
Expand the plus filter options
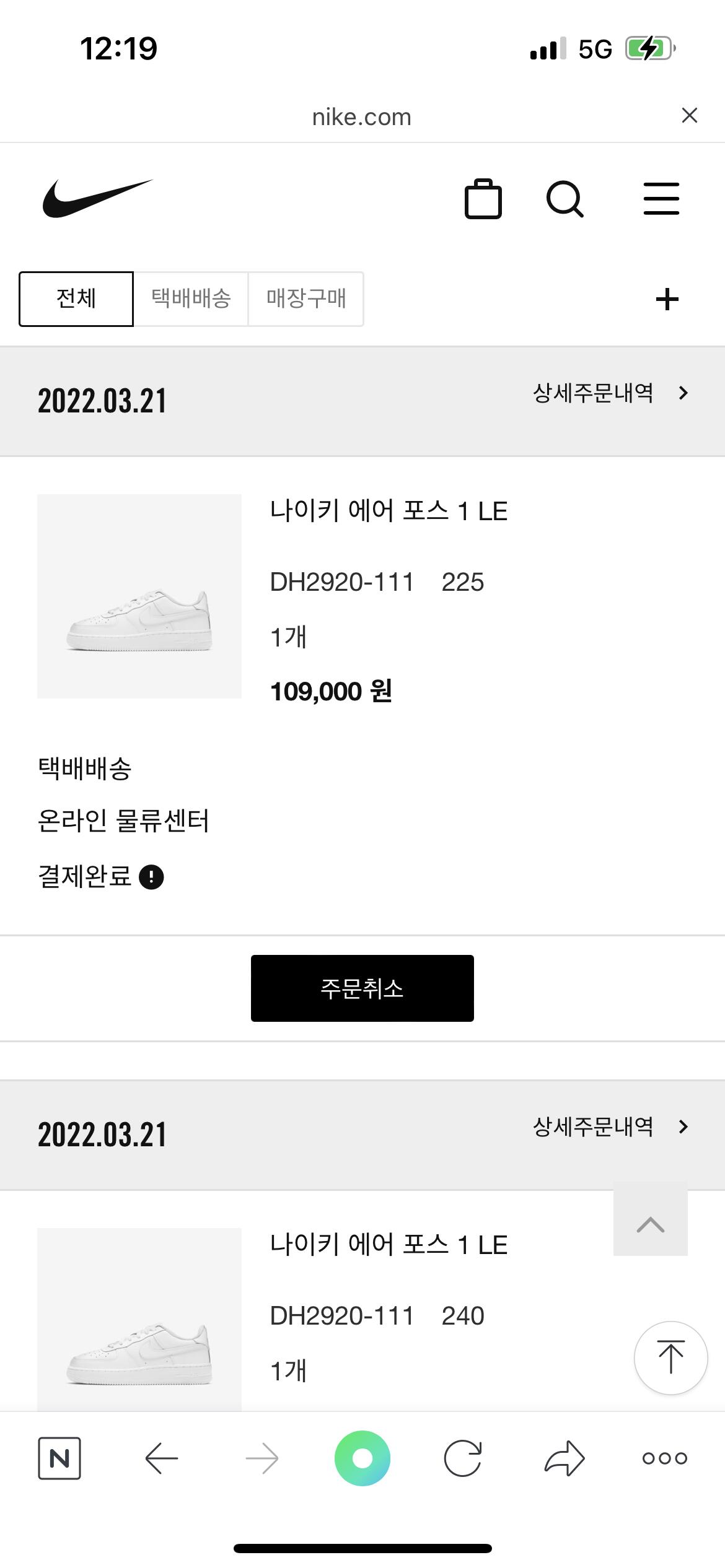[667, 299]
